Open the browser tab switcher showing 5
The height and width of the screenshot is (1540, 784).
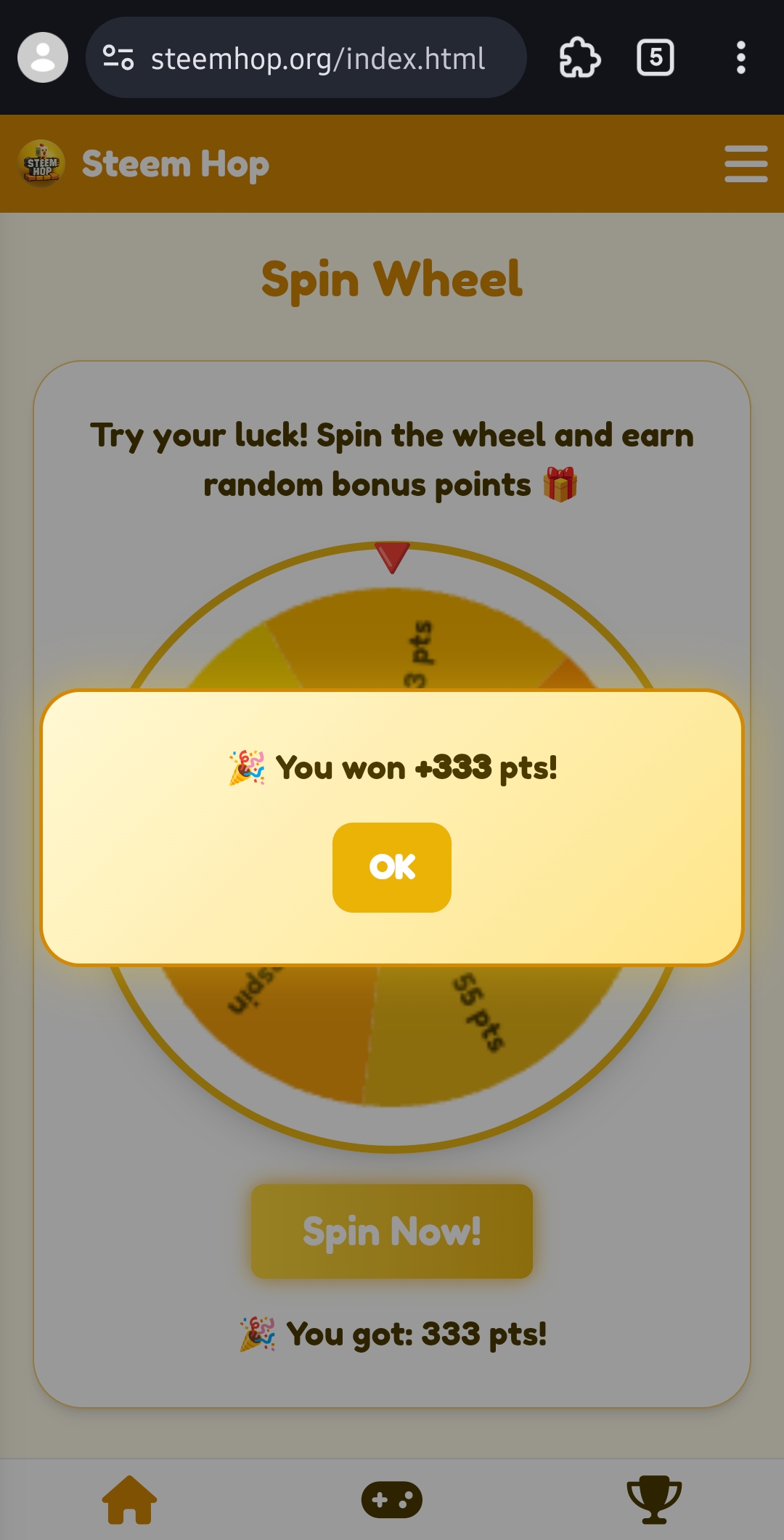pyautogui.click(x=656, y=57)
